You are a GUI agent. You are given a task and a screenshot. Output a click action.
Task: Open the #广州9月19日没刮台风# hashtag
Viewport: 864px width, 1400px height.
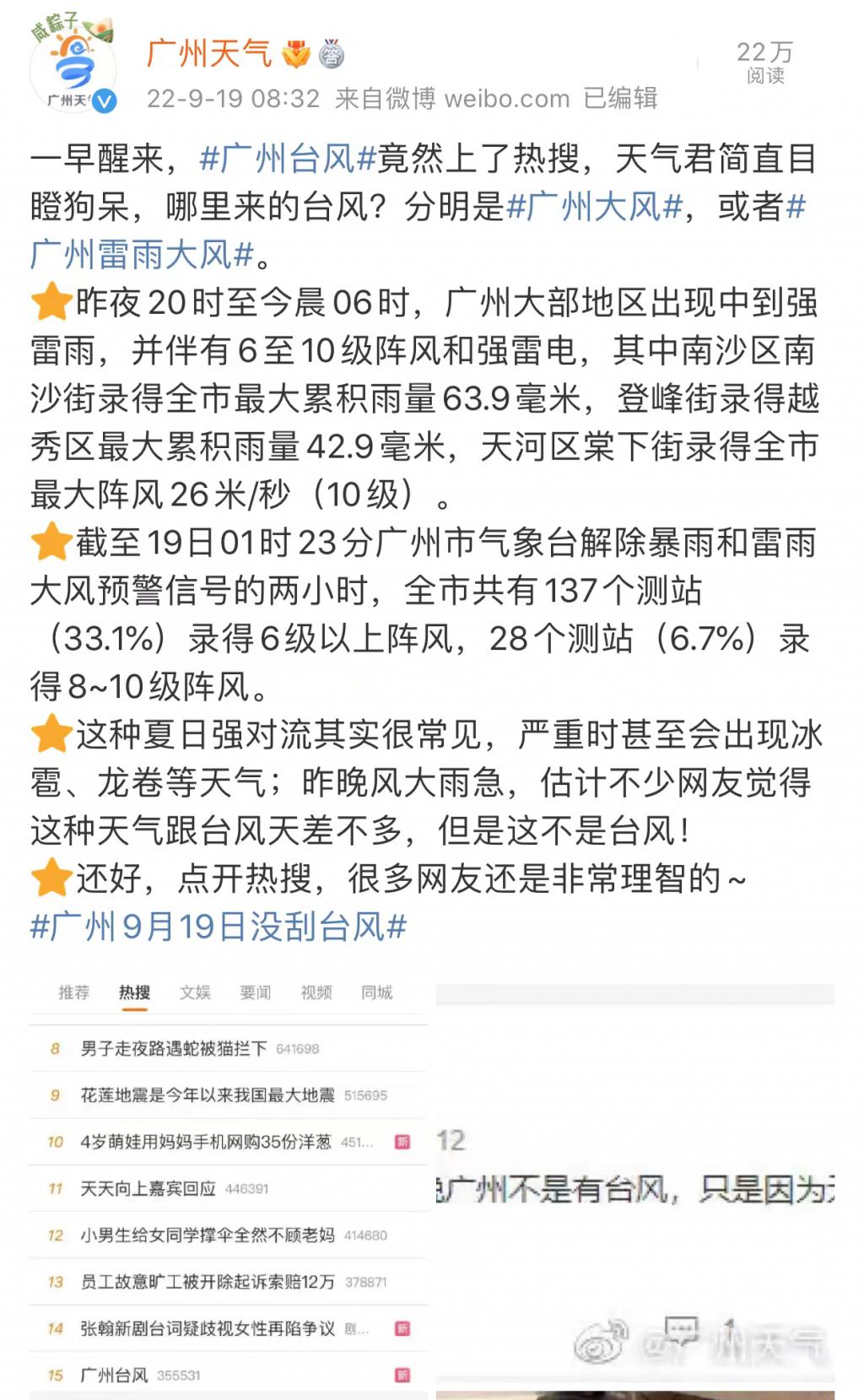coord(218,927)
